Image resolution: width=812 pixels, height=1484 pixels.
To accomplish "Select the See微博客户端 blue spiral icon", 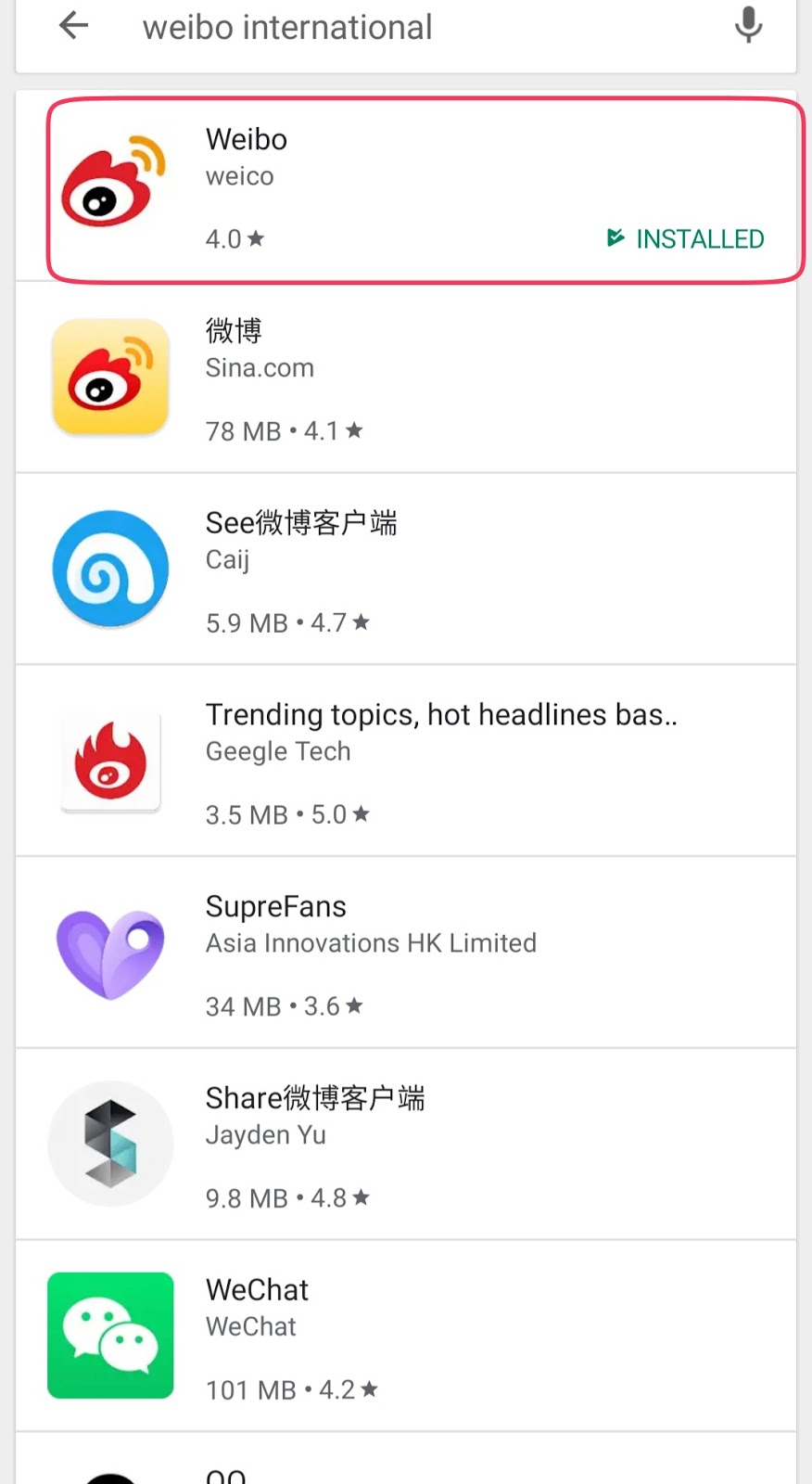I will click(x=110, y=569).
